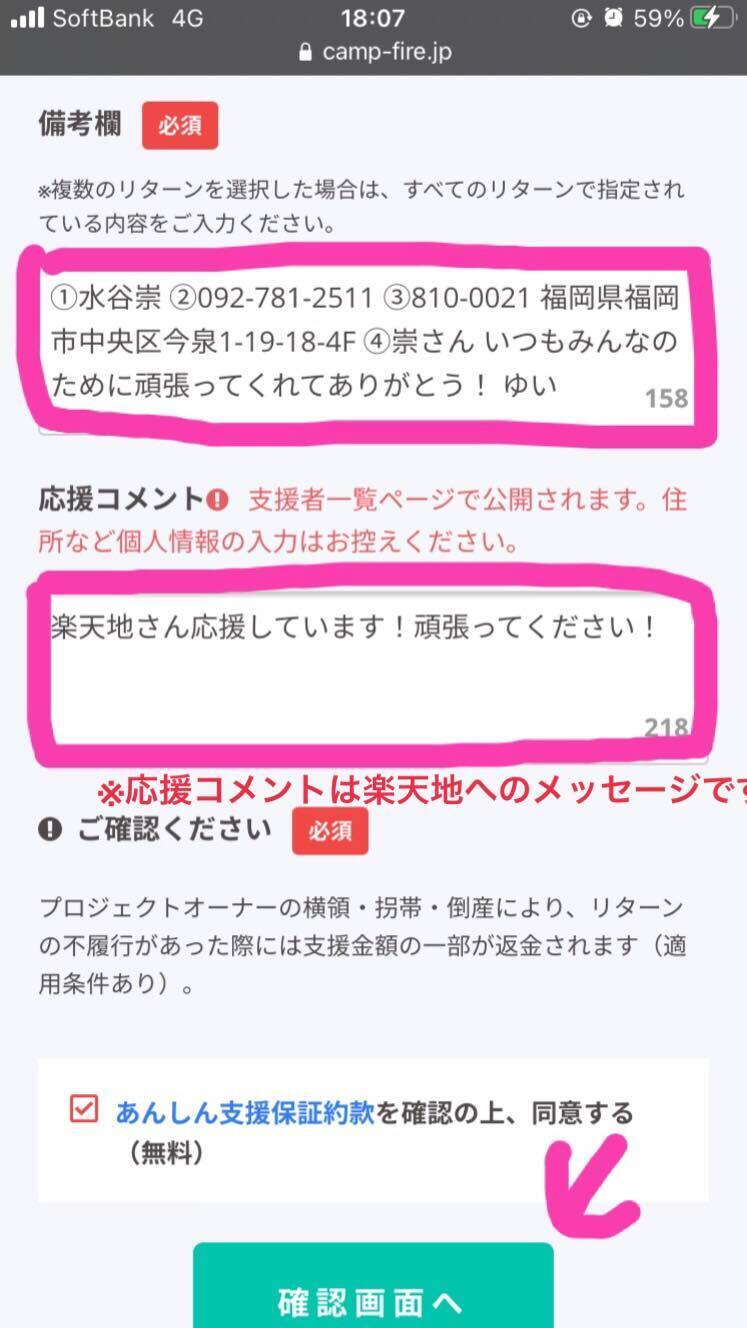Viewport: 747px width, 1328px height.
Task: Open the あんしん支援保証約款 link
Action: [x=245, y=1112]
